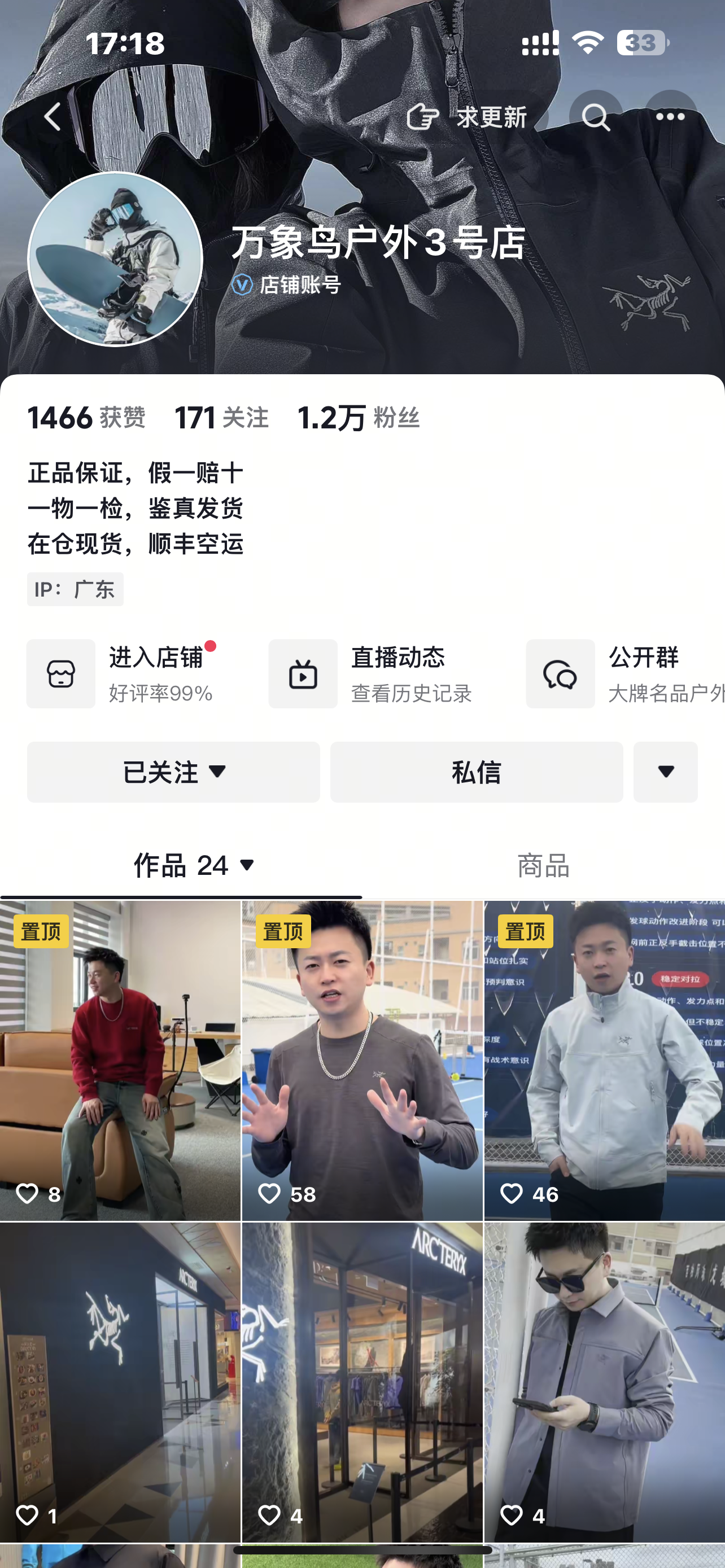Open the 作品 24 sort dropdown

click(x=195, y=865)
